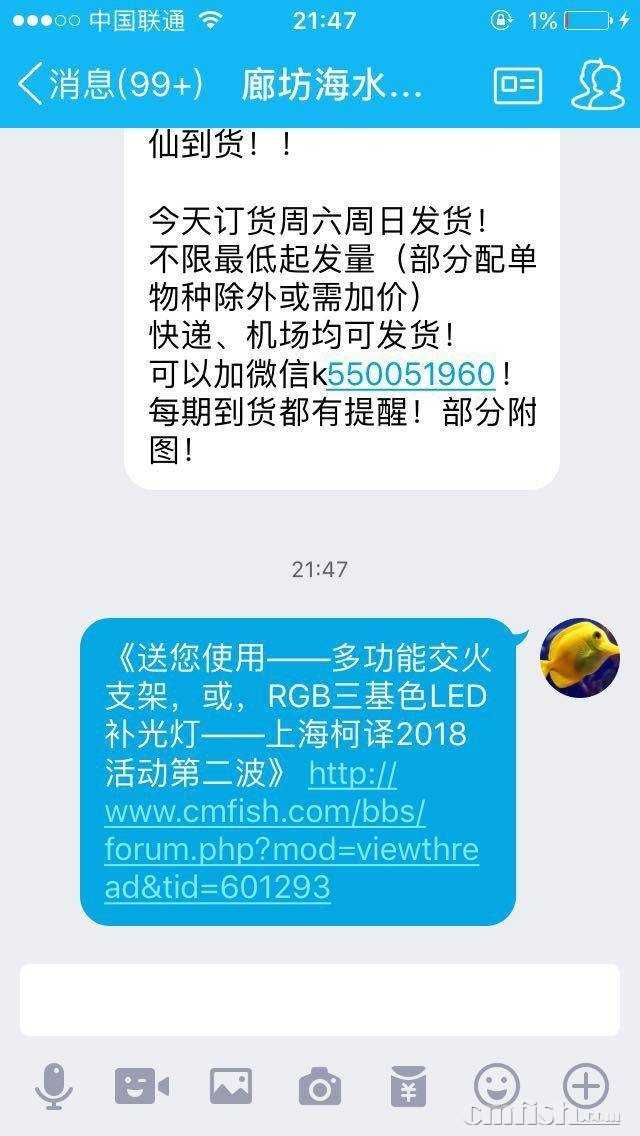Open the linked number 550051960

(411, 374)
